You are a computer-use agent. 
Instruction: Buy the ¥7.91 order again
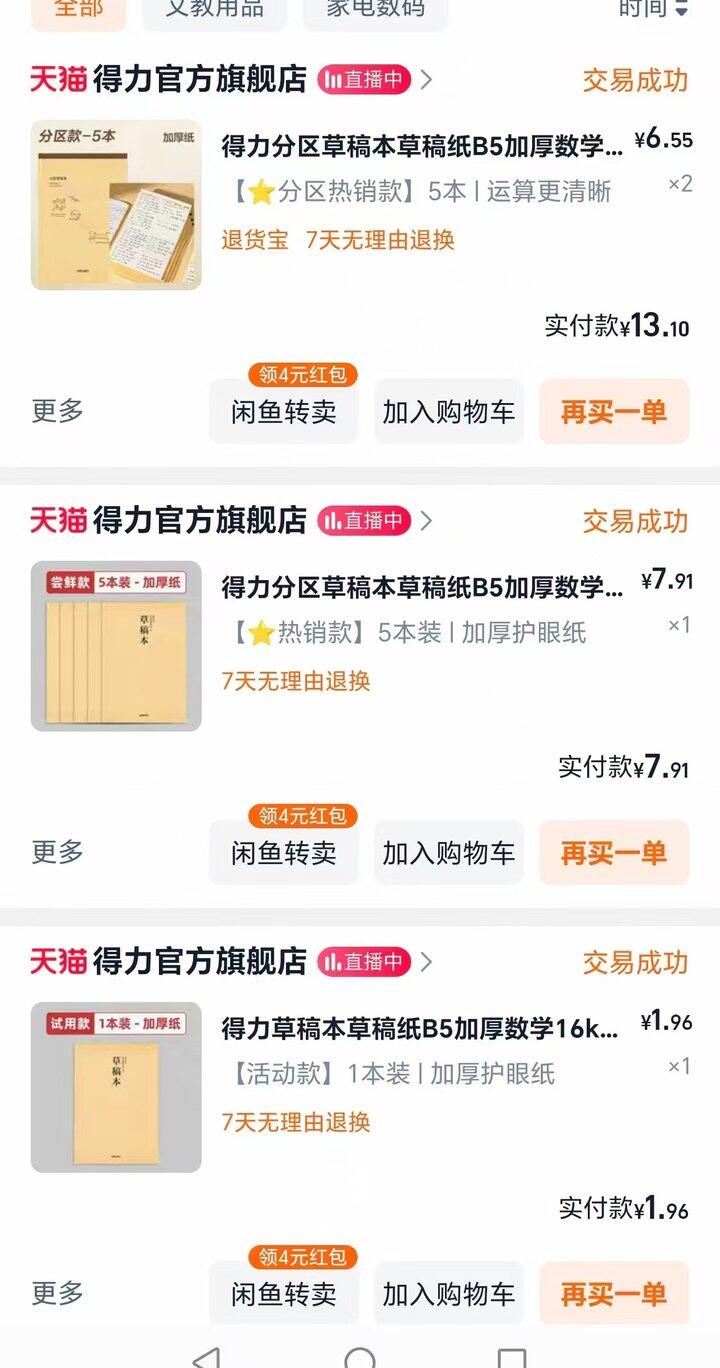[x=614, y=853]
